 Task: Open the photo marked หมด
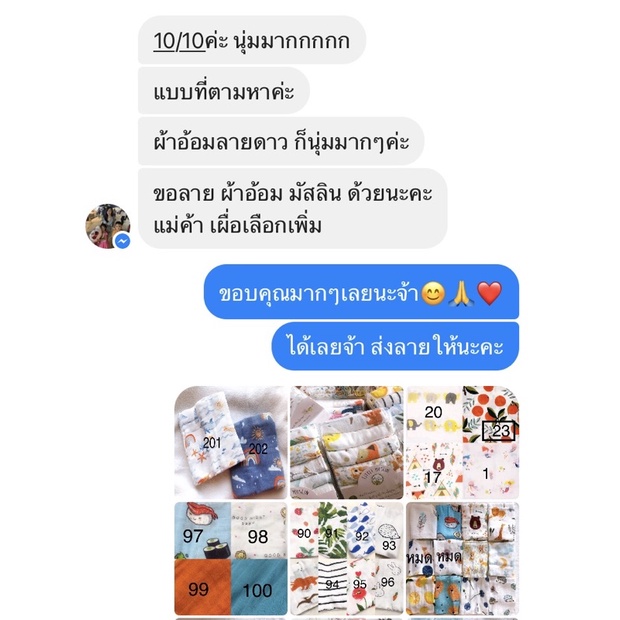[463, 558]
